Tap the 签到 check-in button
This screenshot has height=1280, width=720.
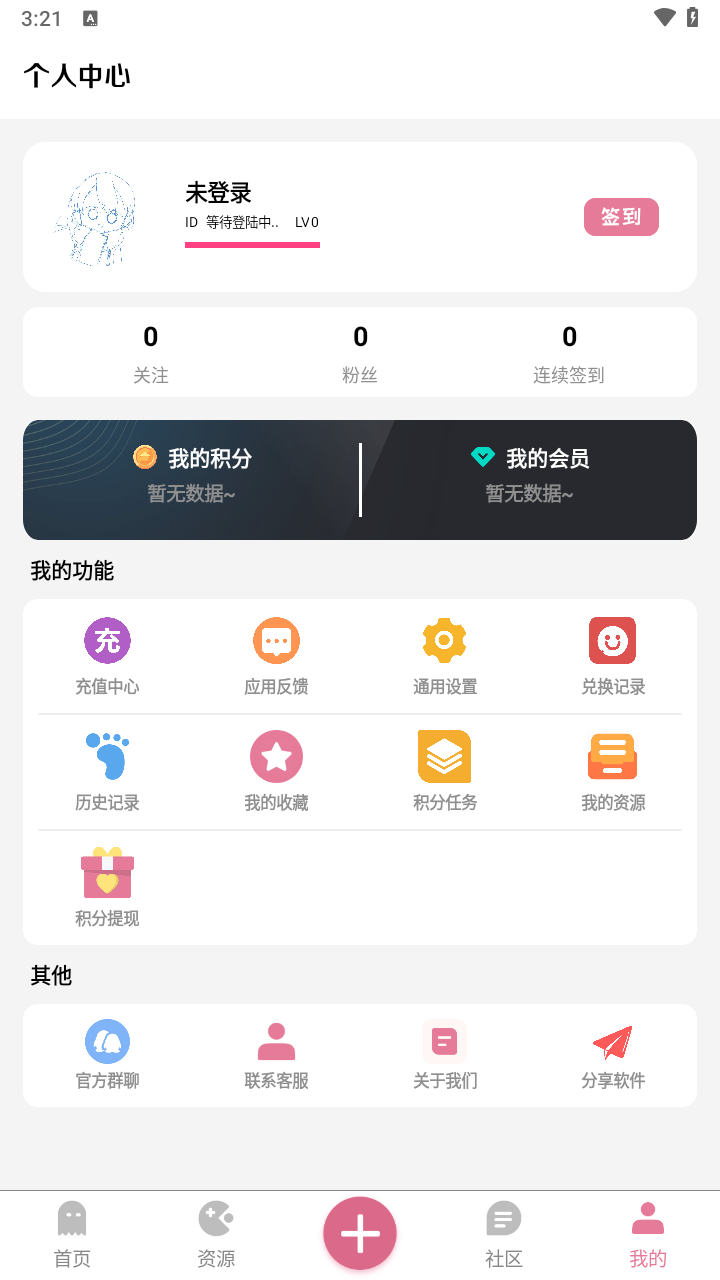click(x=621, y=217)
